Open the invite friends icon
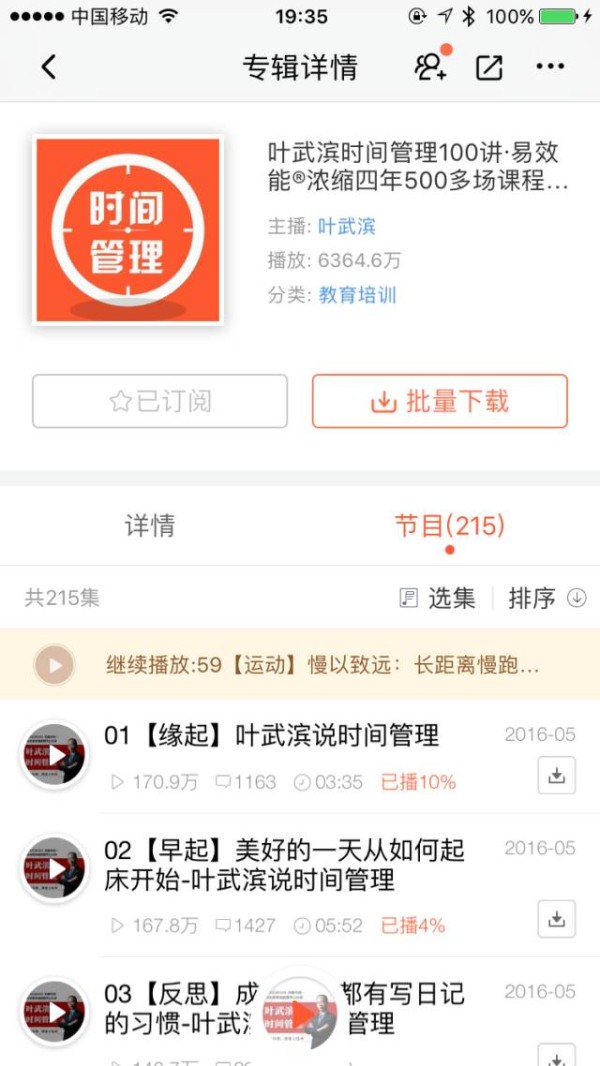600x1066 pixels. pyautogui.click(x=431, y=67)
